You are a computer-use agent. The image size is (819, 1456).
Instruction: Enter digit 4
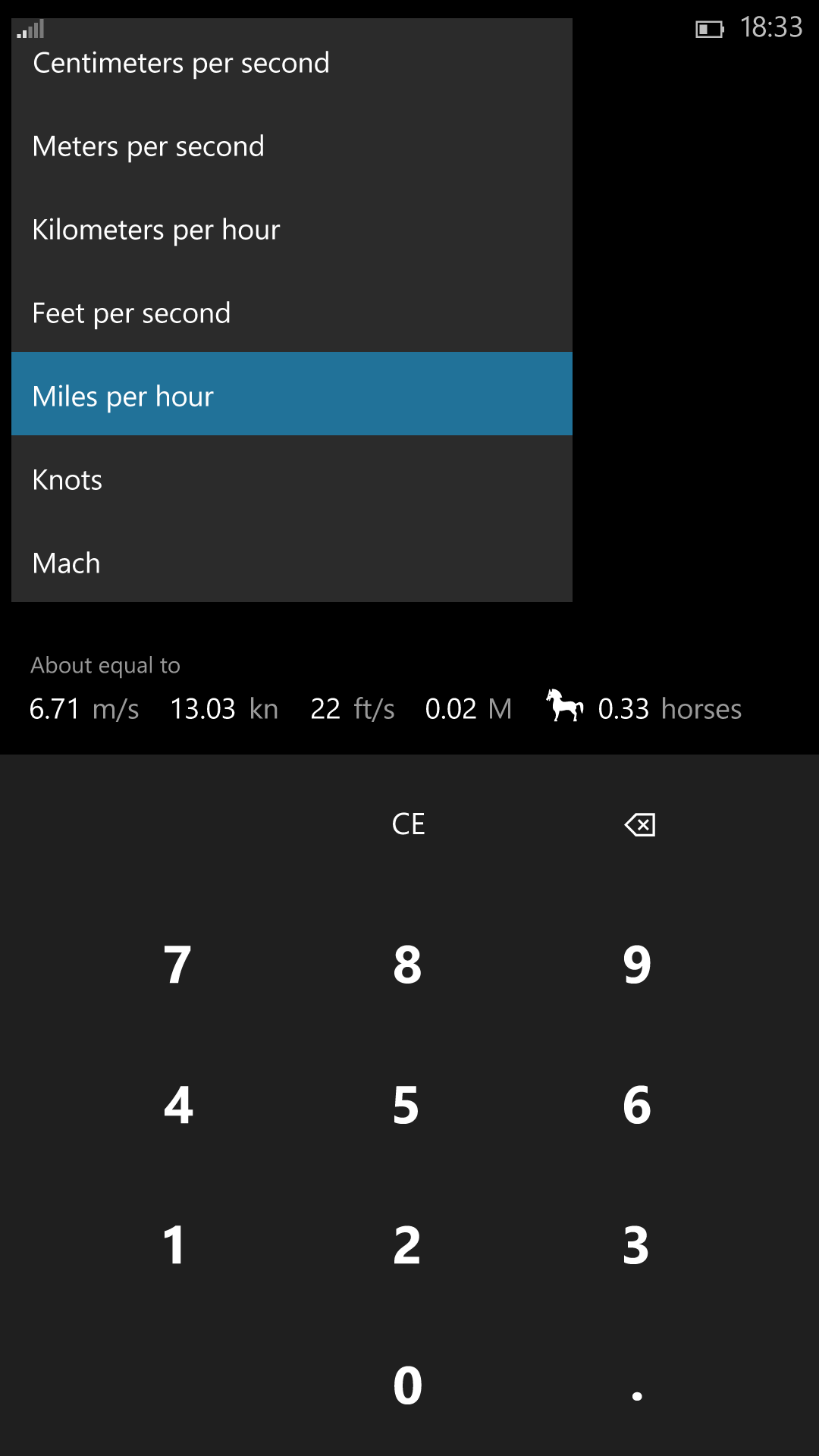[177, 1105]
